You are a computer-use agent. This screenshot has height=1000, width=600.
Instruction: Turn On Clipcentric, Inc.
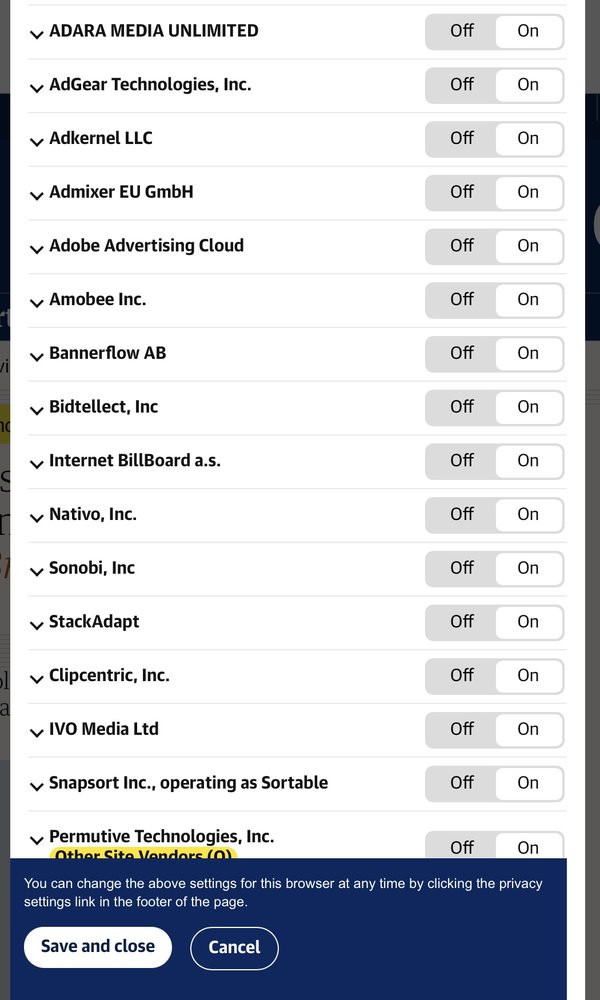(x=529, y=675)
